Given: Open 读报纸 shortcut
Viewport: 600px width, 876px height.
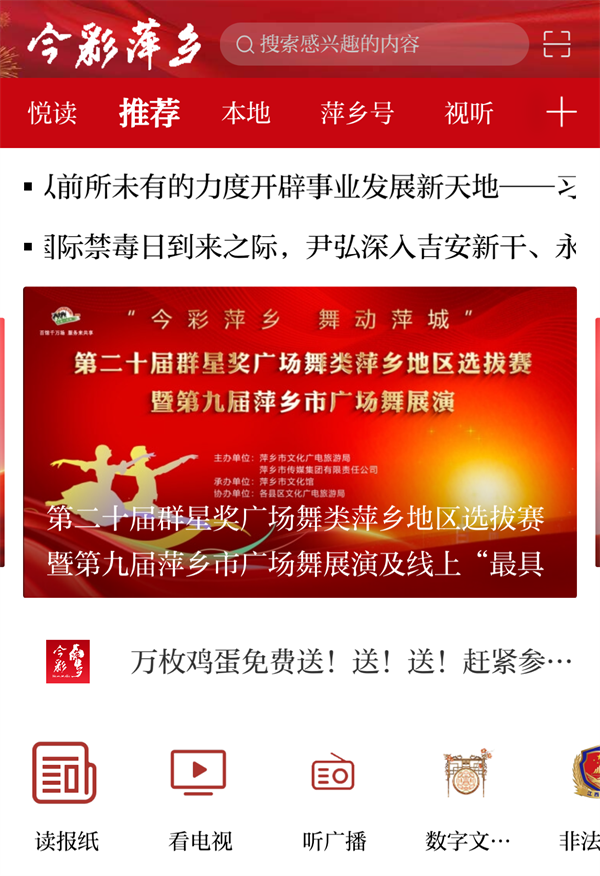Looking at the screenshot, I should pyautogui.click(x=66, y=795).
